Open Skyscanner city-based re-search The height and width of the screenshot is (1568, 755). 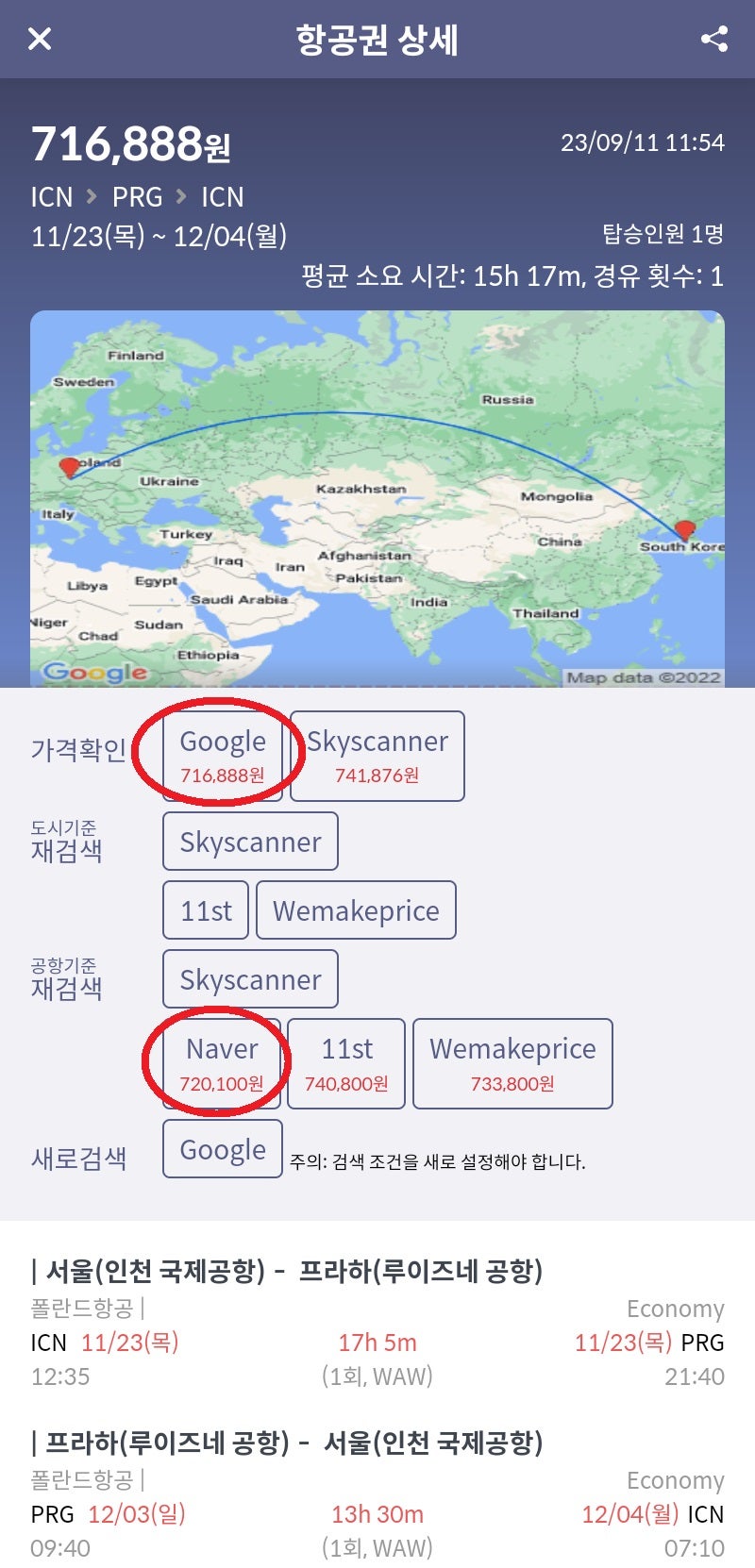[x=249, y=841]
